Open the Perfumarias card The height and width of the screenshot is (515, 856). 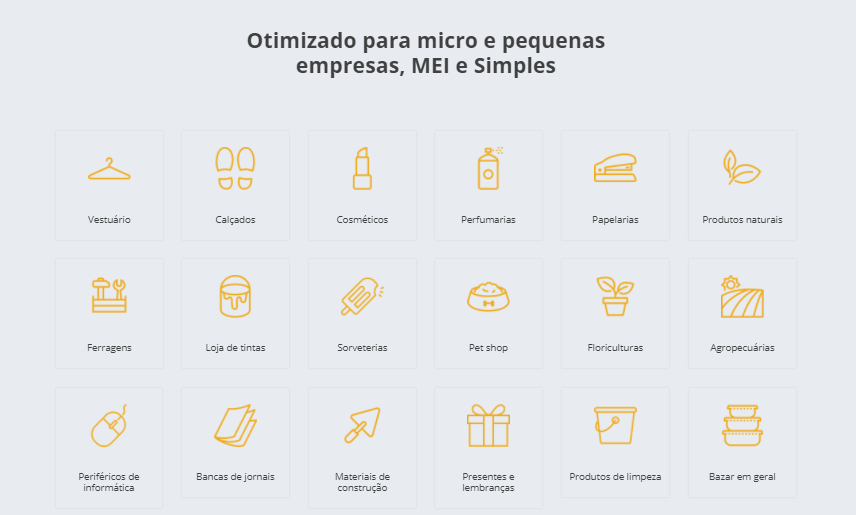[x=489, y=185]
